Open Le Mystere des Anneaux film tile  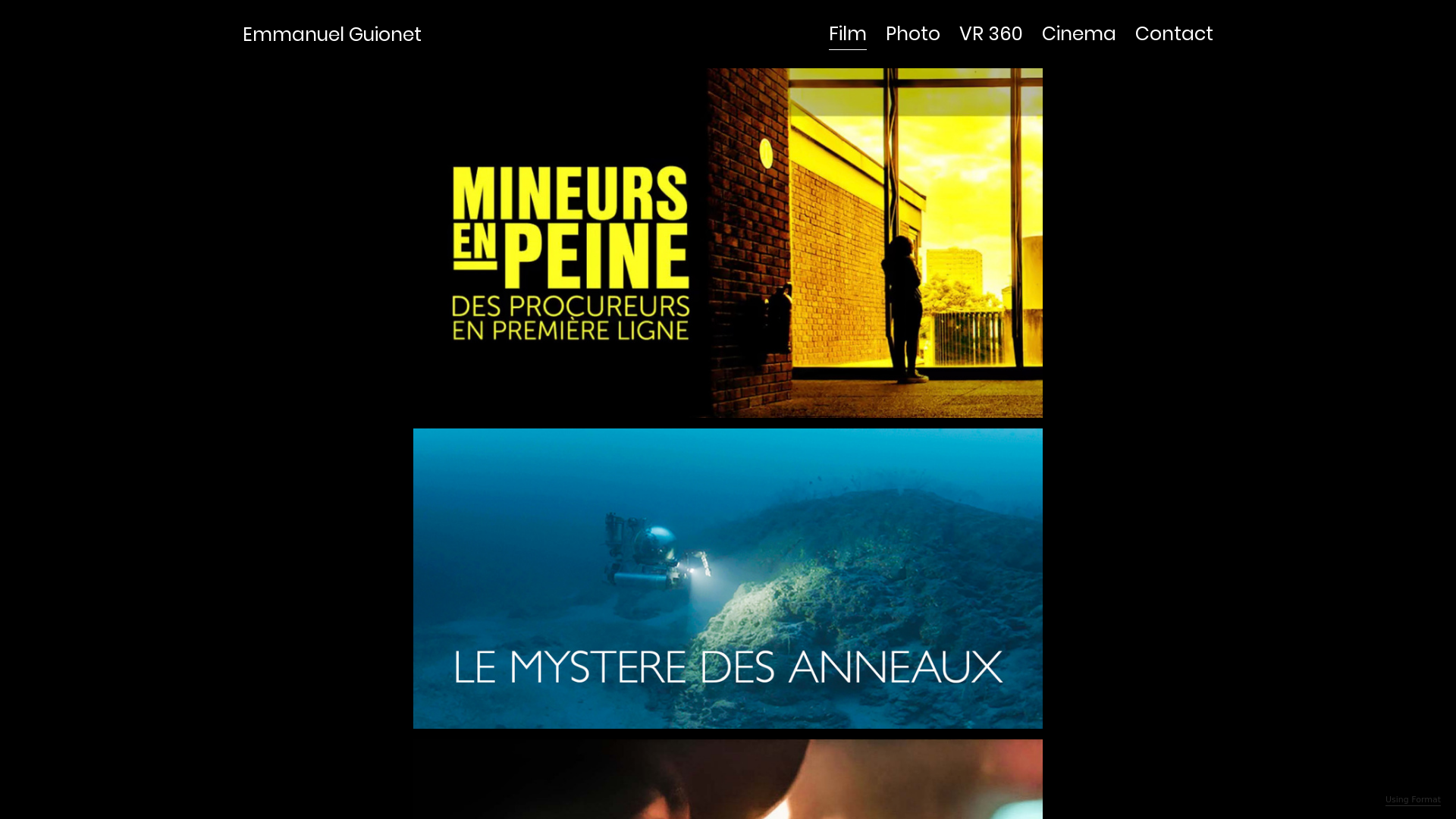pyautogui.click(x=727, y=578)
